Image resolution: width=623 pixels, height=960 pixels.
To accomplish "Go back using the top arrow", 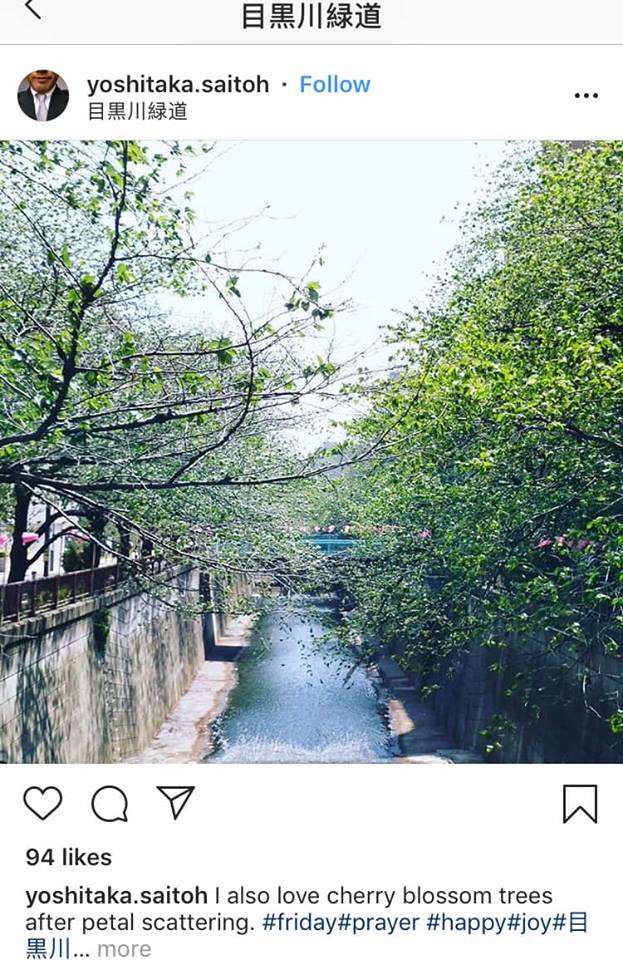I will pyautogui.click(x=33, y=10).
